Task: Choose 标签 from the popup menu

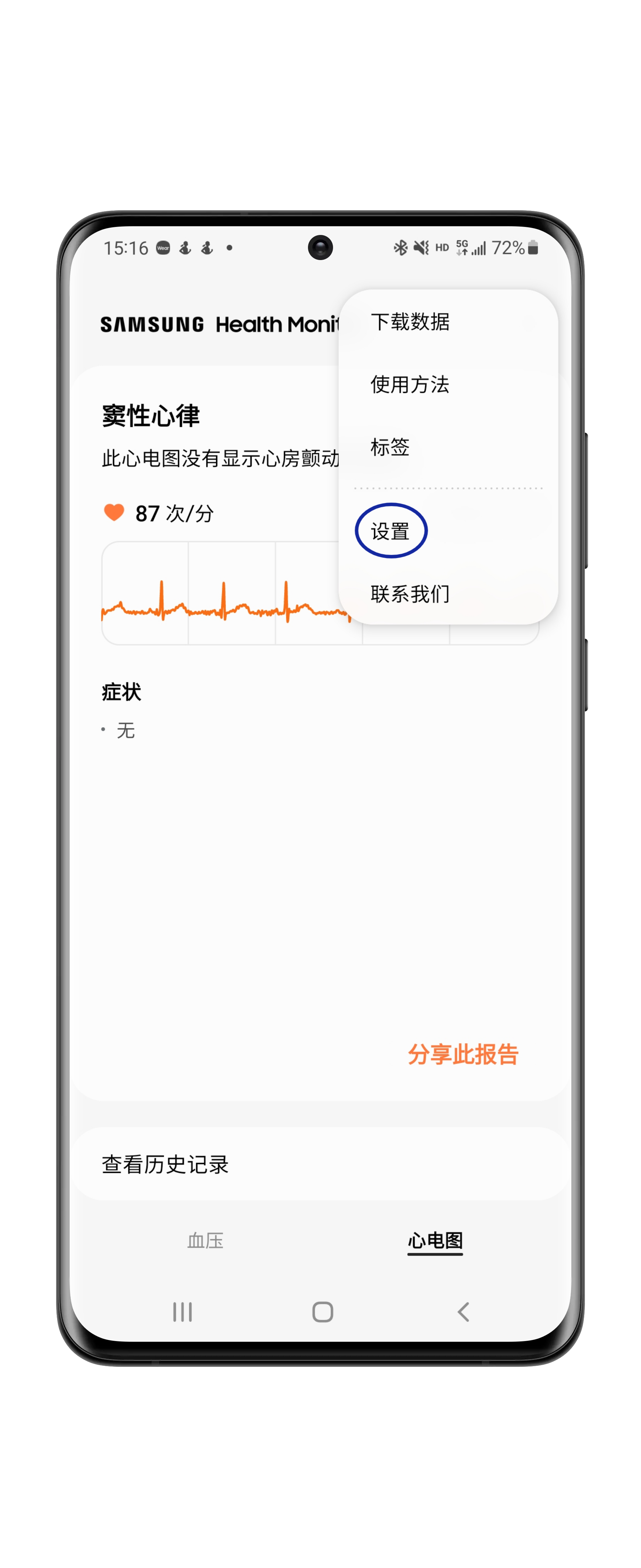Action: (x=390, y=447)
